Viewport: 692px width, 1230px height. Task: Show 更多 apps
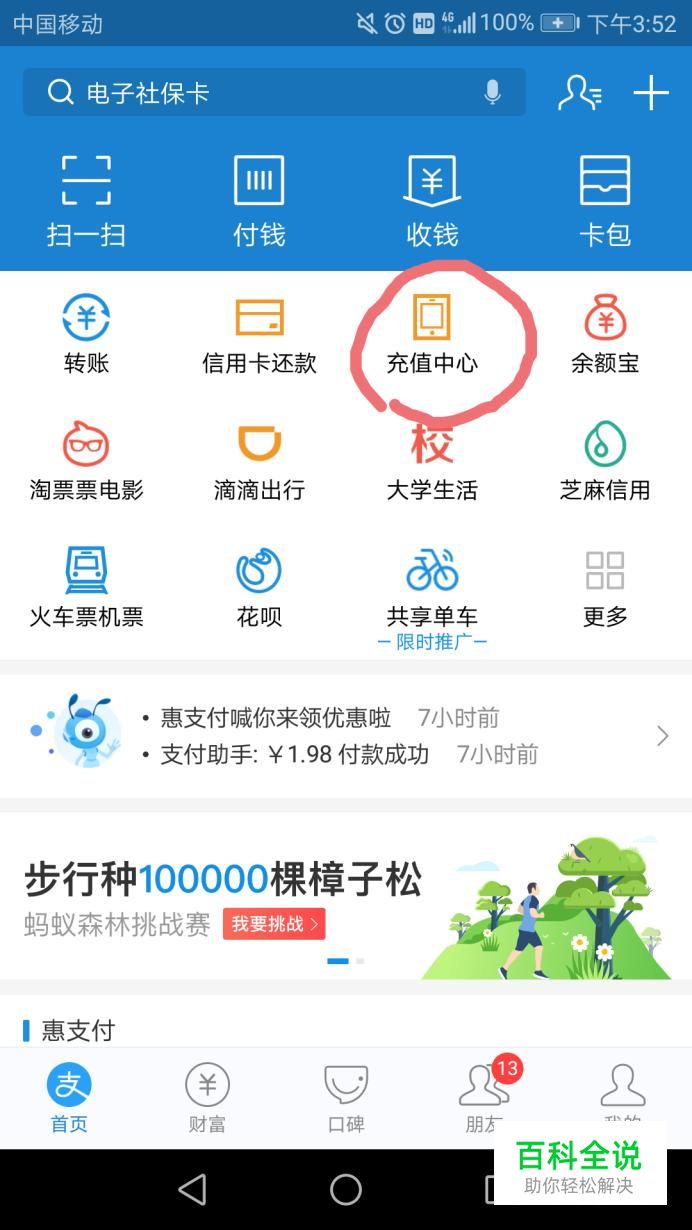click(x=605, y=589)
